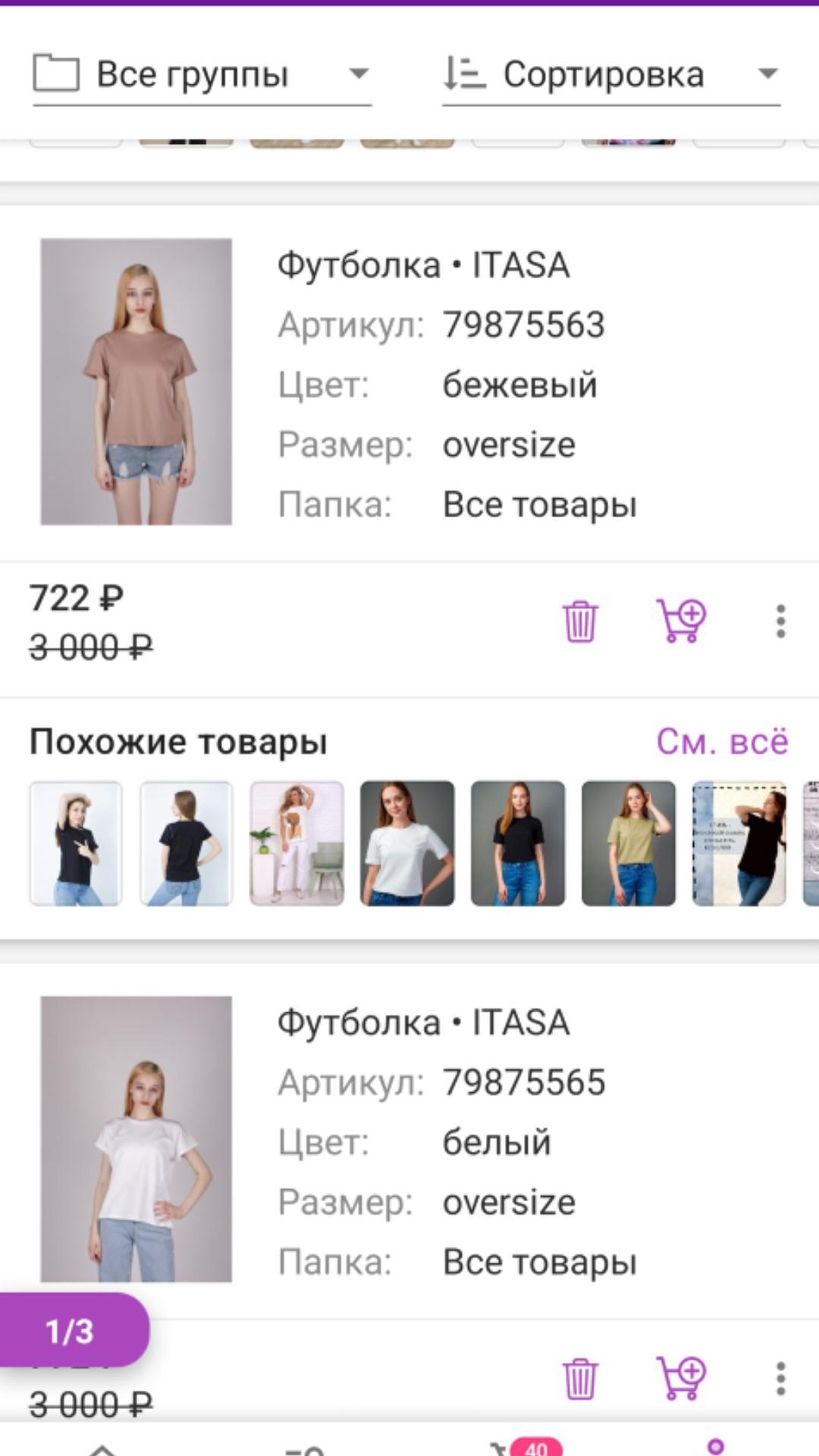The width and height of the screenshot is (819, 1456).
Task: Select article number 79875563
Action: click(x=524, y=325)
